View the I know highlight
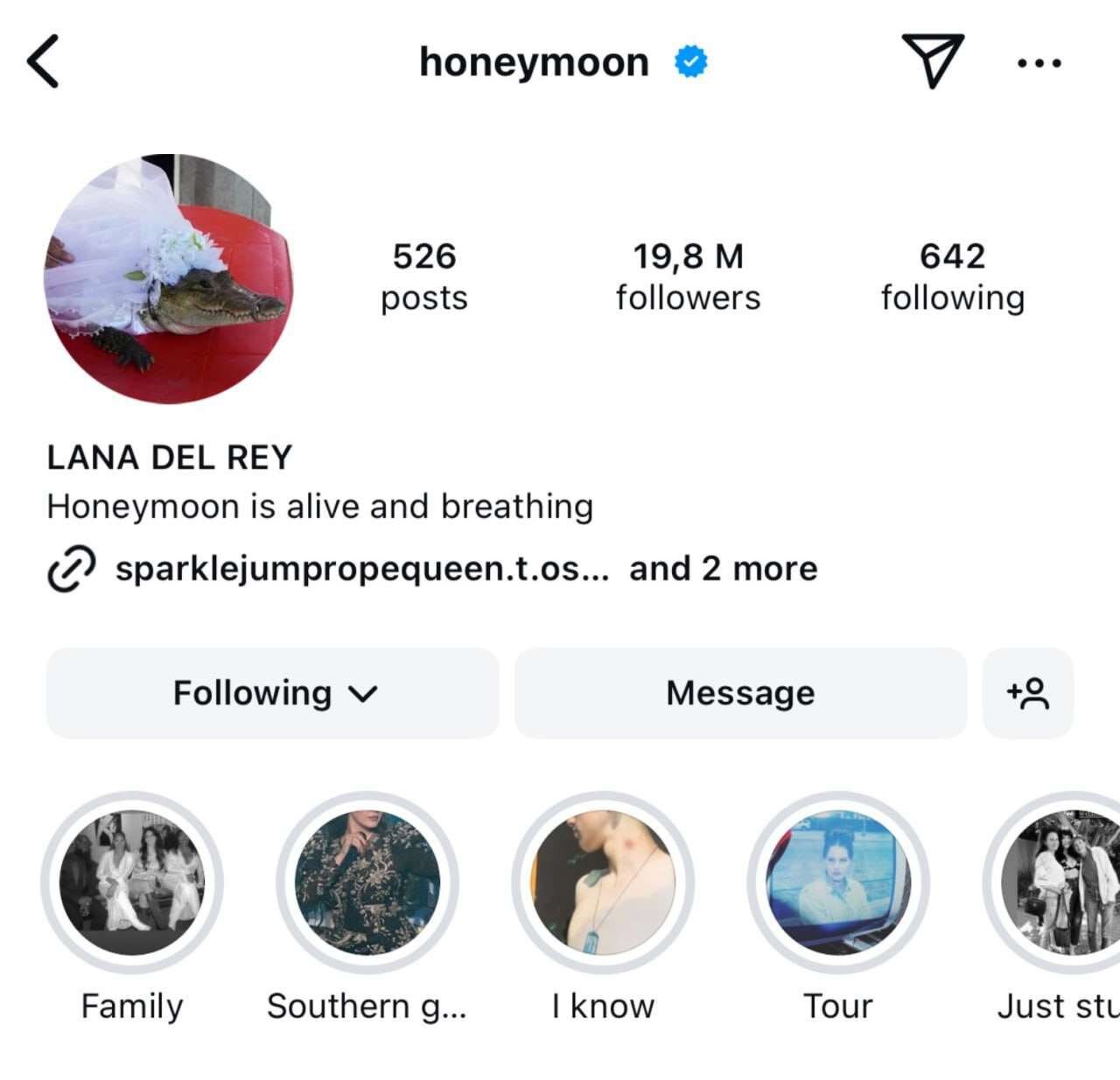This screenshot has width=1120, height=1080. coord(603,882)
